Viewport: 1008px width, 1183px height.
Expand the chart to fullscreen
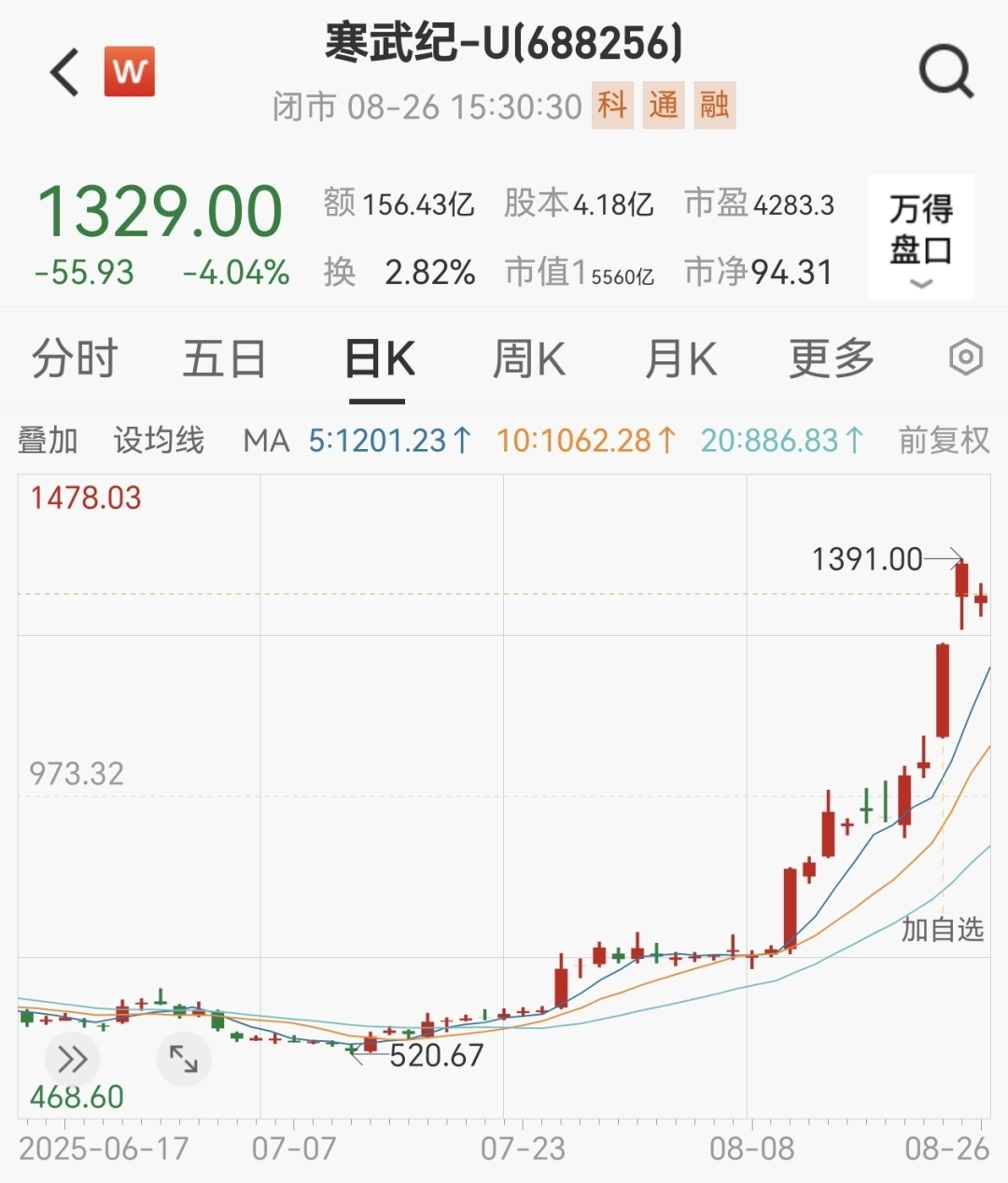183,1059
